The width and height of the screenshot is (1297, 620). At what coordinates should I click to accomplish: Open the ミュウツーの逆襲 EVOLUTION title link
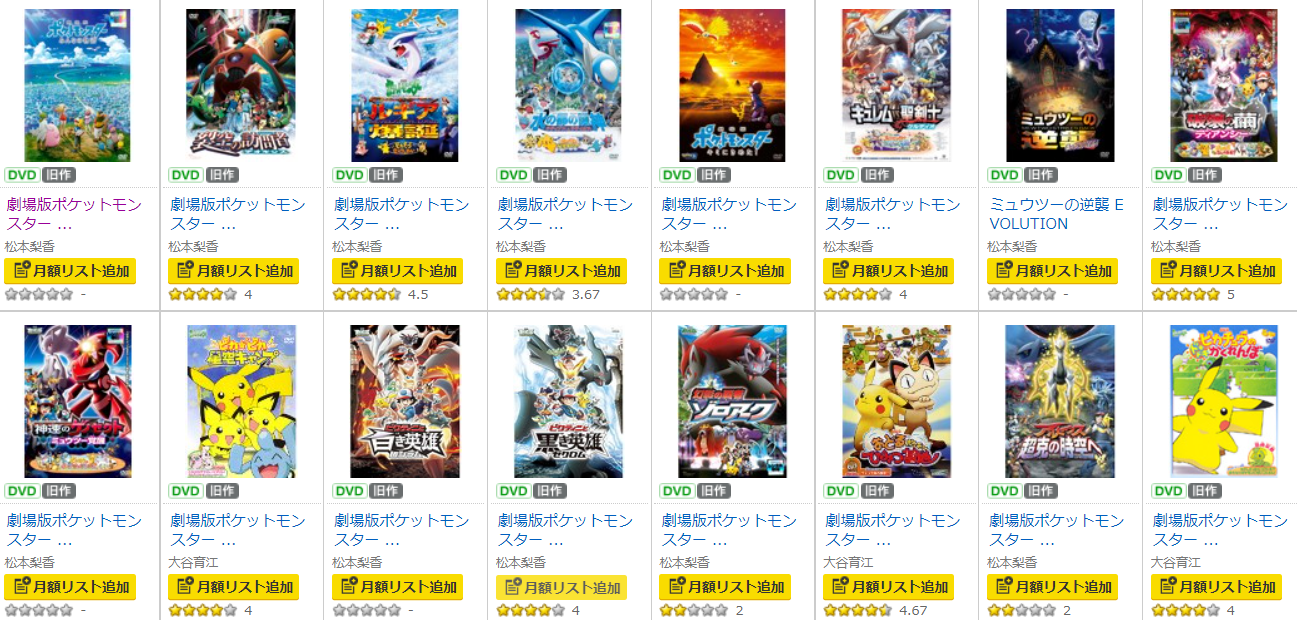(1056, 213)
